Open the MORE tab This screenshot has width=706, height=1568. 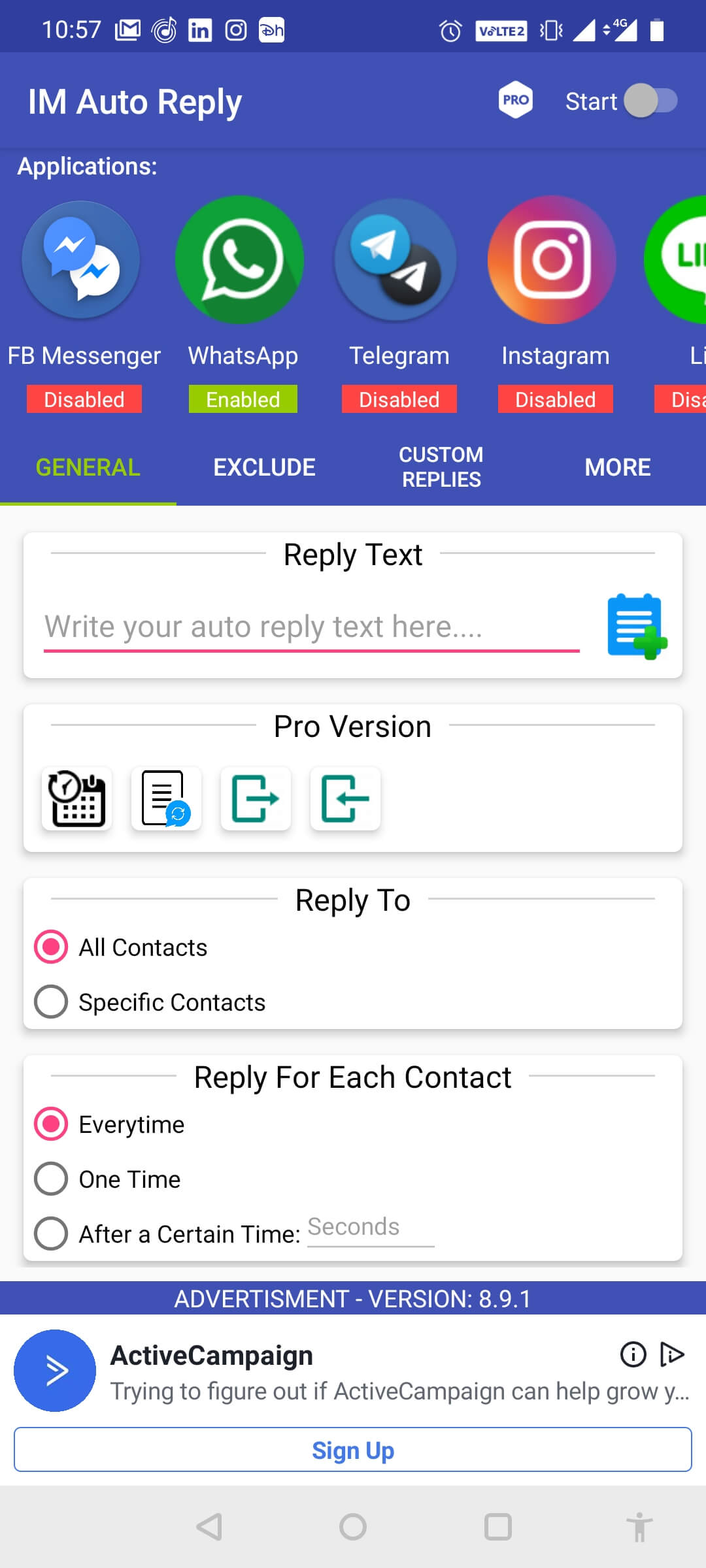pyautogui.click(x=617, y=467)
